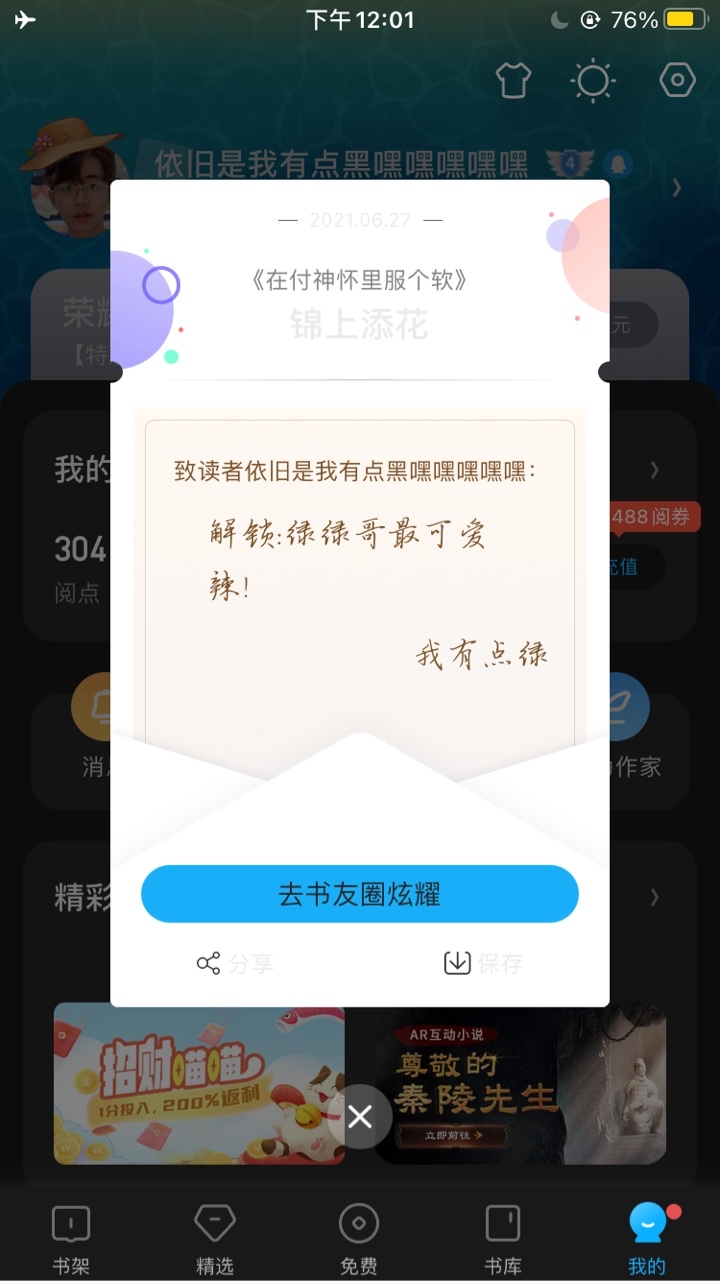
Task: Switch to the 精选 tab
Action: [215, 1240]
